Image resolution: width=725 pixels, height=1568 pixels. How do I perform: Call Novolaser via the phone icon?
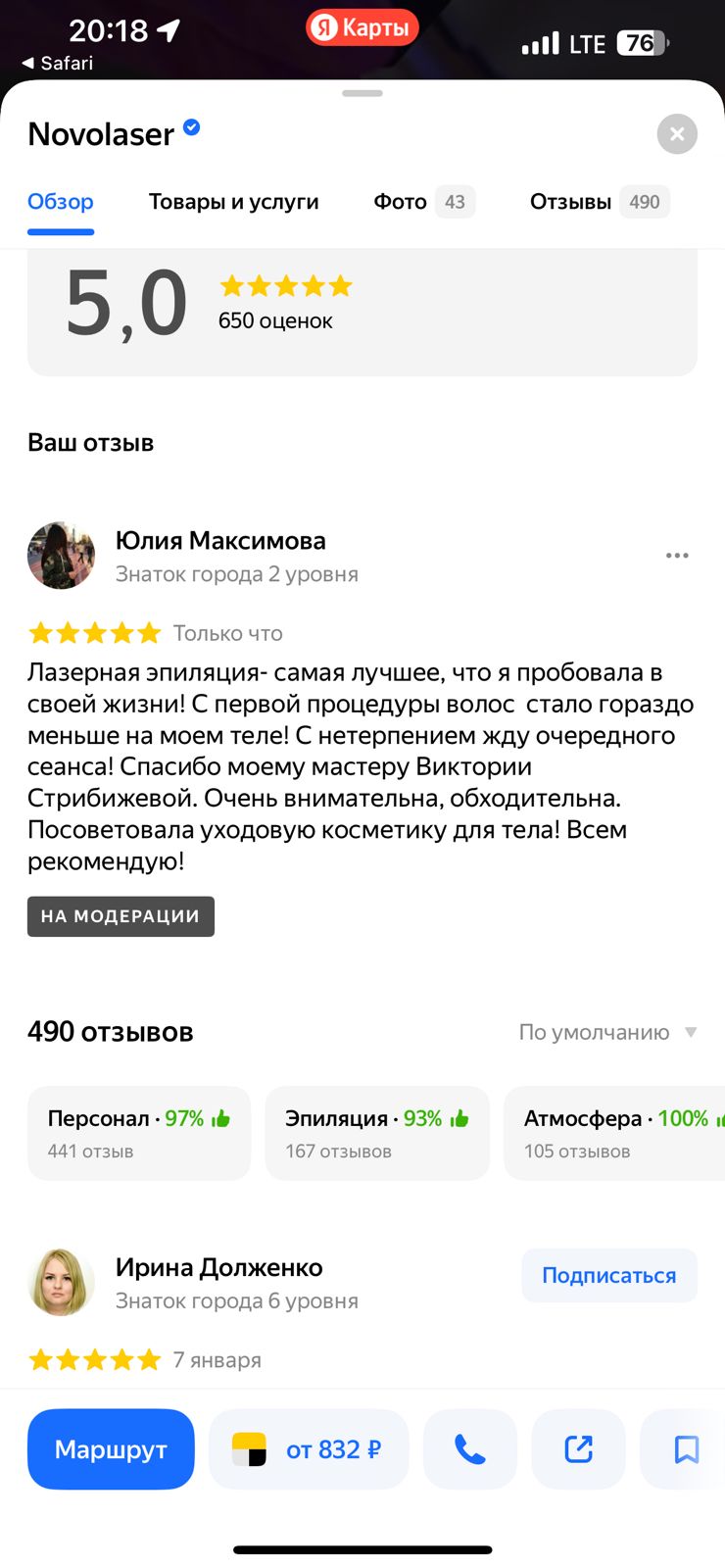click(470, 1449)
